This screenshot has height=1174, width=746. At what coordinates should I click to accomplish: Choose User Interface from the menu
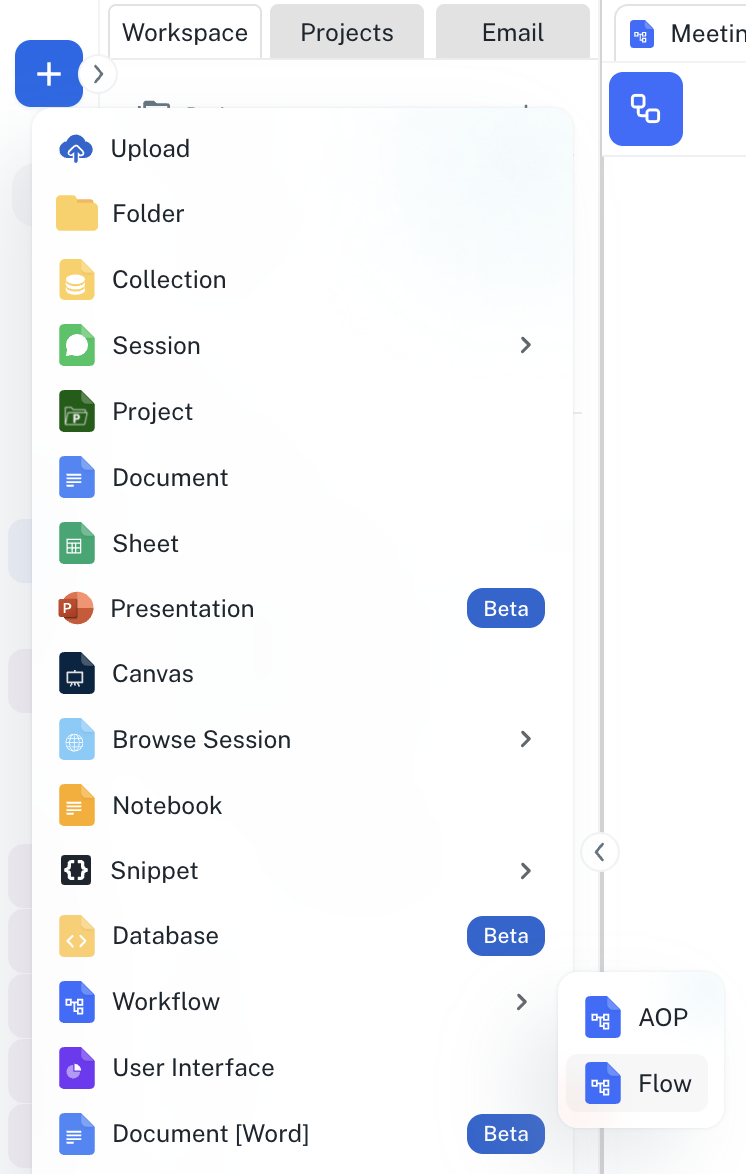(x=193, y=1068)
